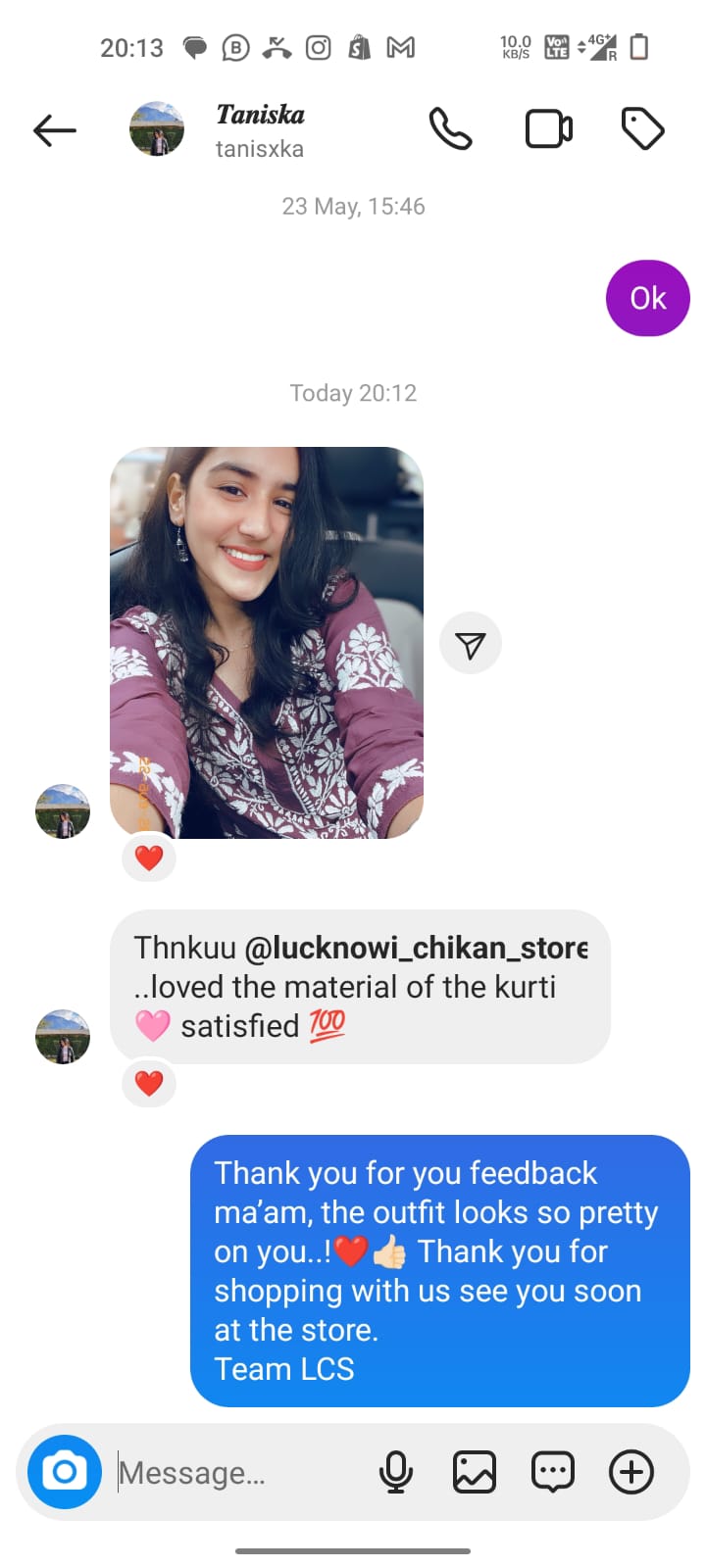Record a voice message
Screen dimensions: 706x1568
click(396, 1472)
